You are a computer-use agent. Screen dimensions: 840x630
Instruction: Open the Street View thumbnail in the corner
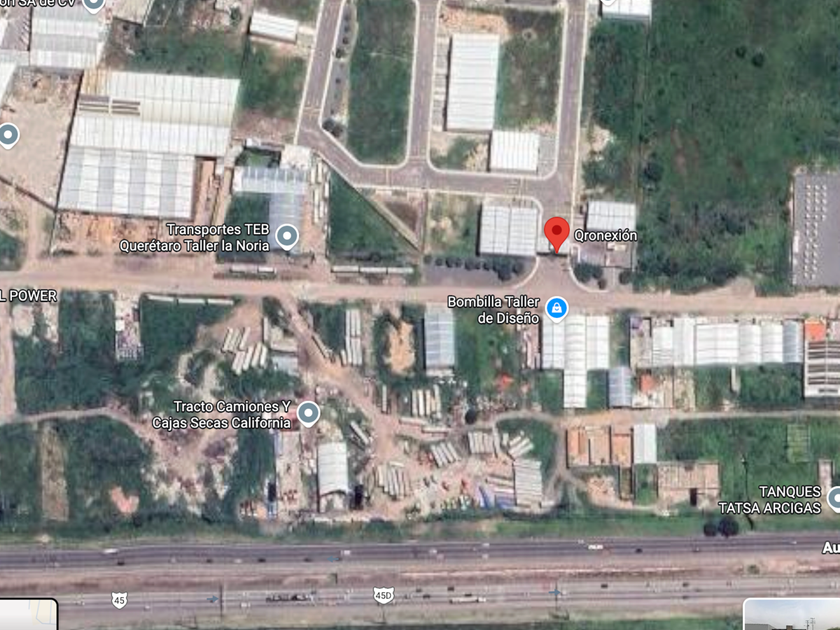pyautogui.click(x=792, y=614)
